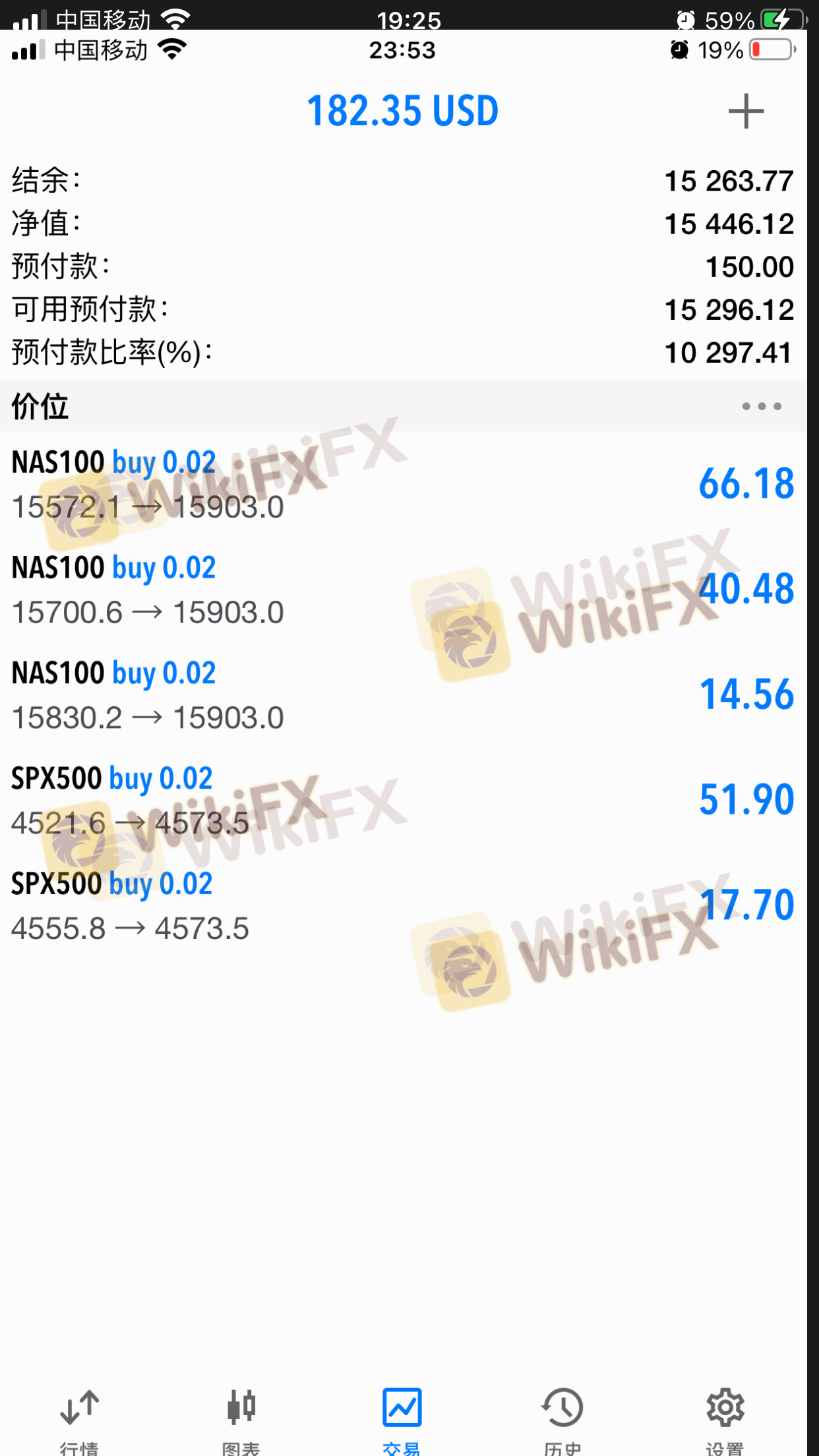Switch to the 设置 settings tab

pyautogui.click(x=725, y=1418)
